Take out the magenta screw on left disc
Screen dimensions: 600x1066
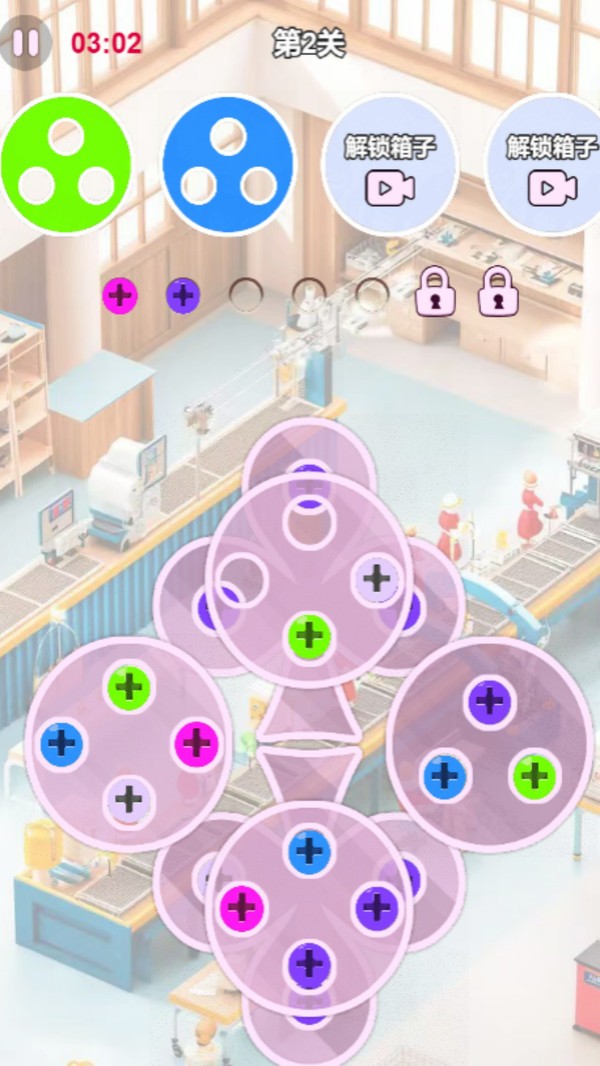point(196,744)
